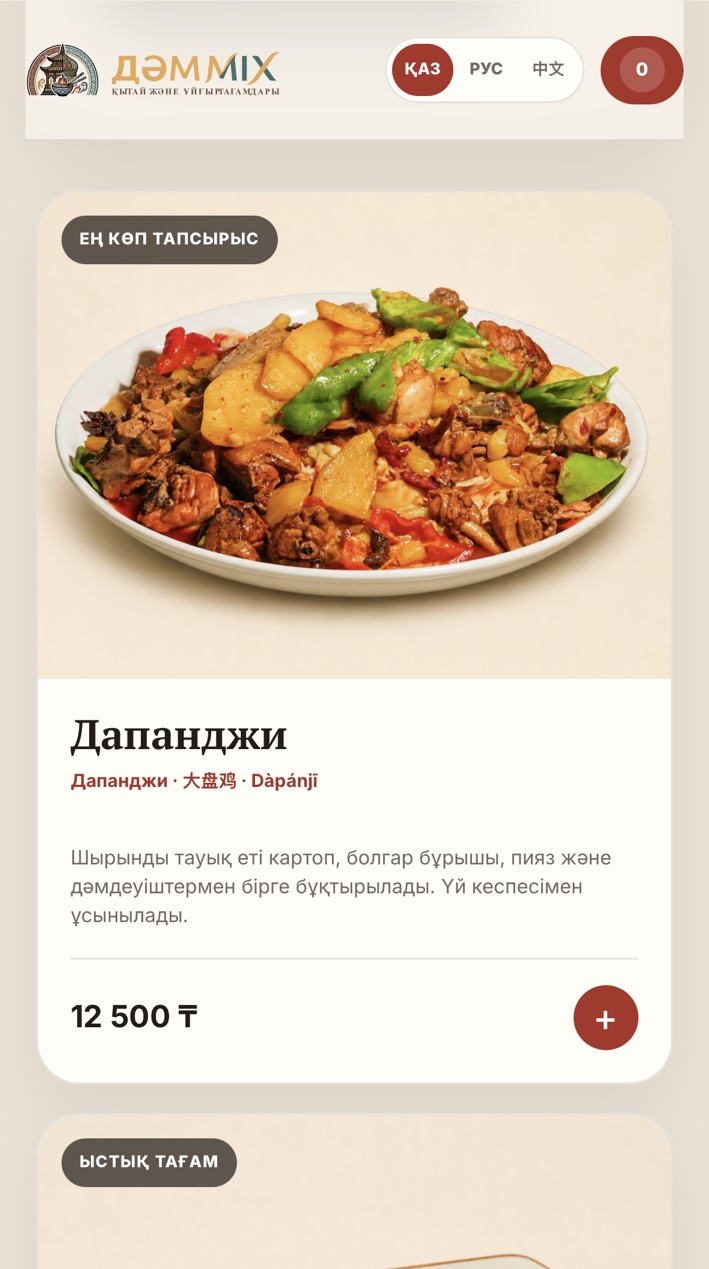This screenshot has width=709, height=1269.
Task: Switch language to РУС
Action: tap(486, 69)
